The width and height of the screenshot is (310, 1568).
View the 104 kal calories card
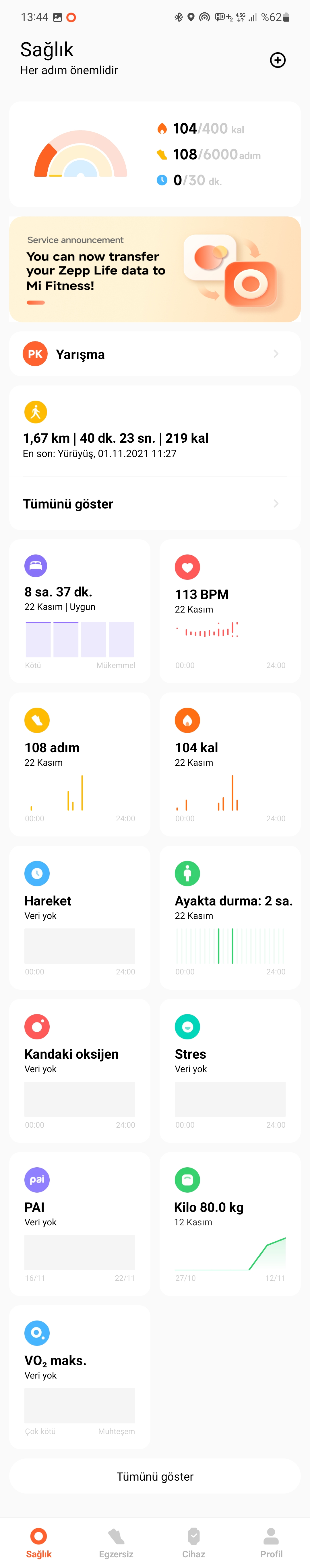pyautogui.click(x=230, y=763)
